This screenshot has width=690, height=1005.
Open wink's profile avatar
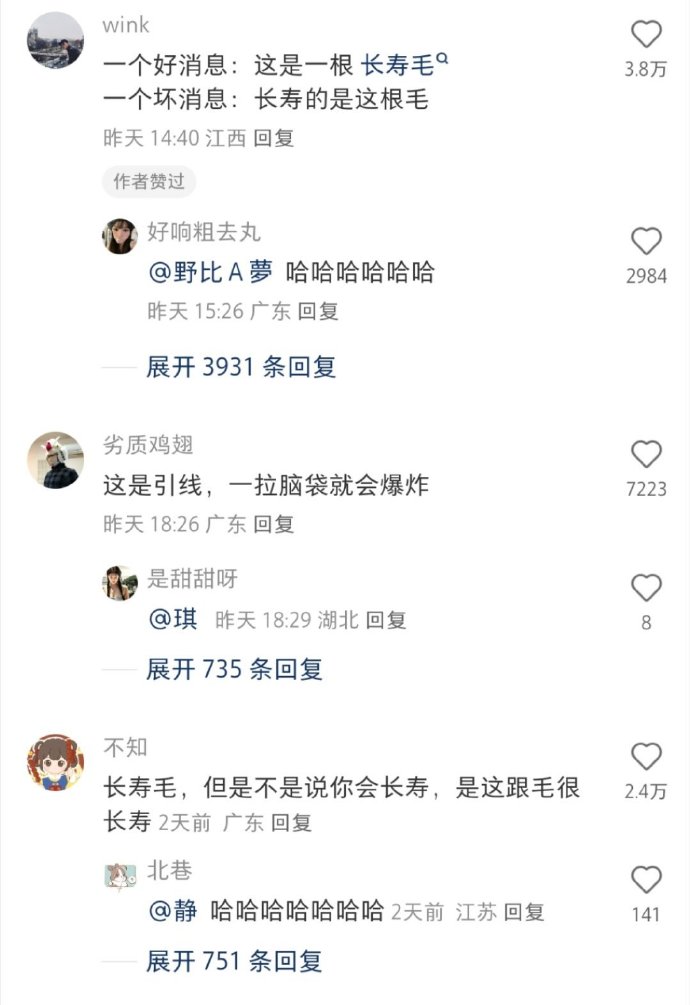(x=55, y=40)
